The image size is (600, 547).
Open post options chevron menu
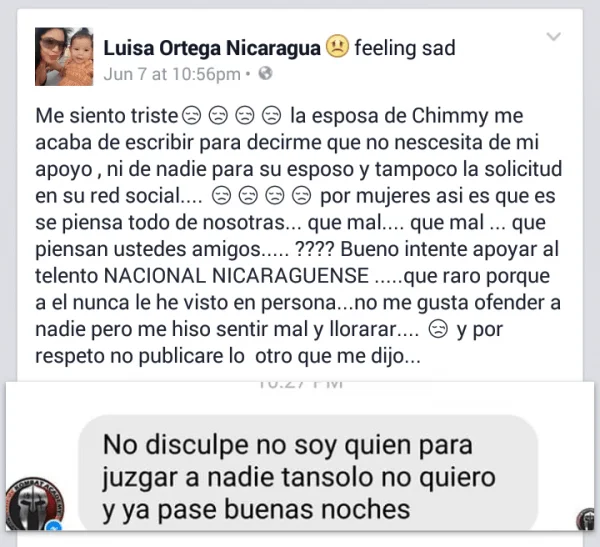point(552,38)
